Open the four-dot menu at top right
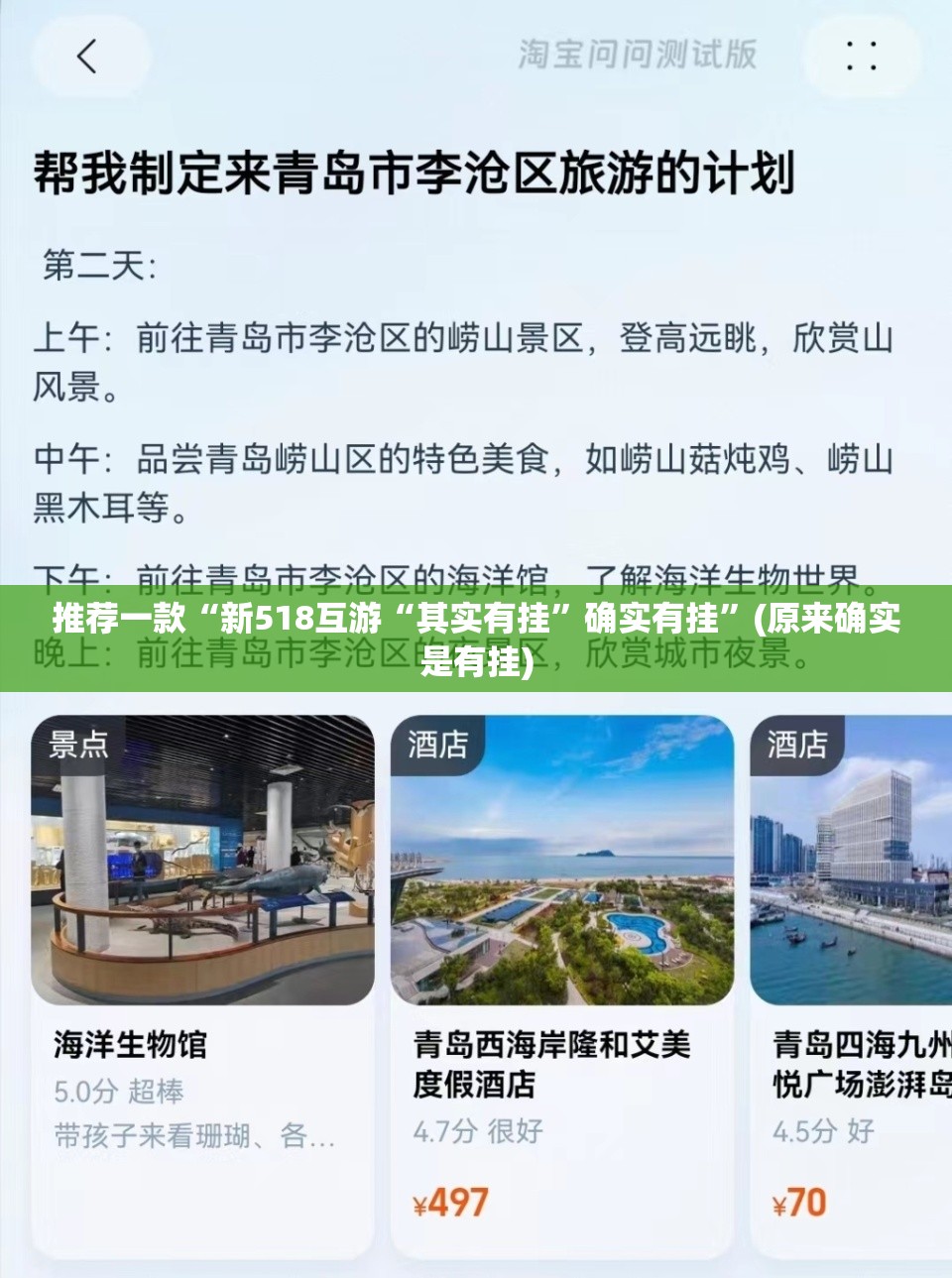 (x=861, y=56)
